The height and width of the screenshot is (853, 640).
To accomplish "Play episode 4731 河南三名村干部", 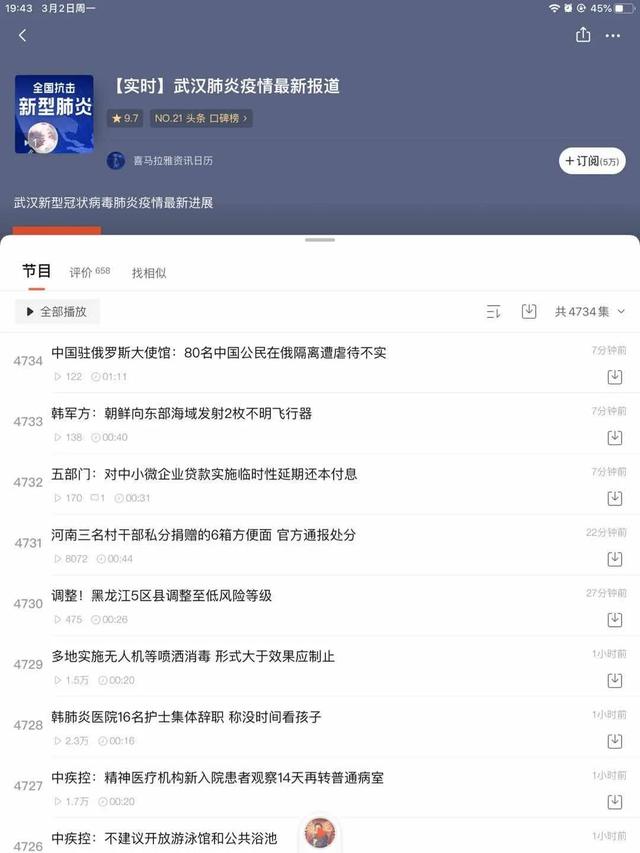I will (x=203, y=535).
